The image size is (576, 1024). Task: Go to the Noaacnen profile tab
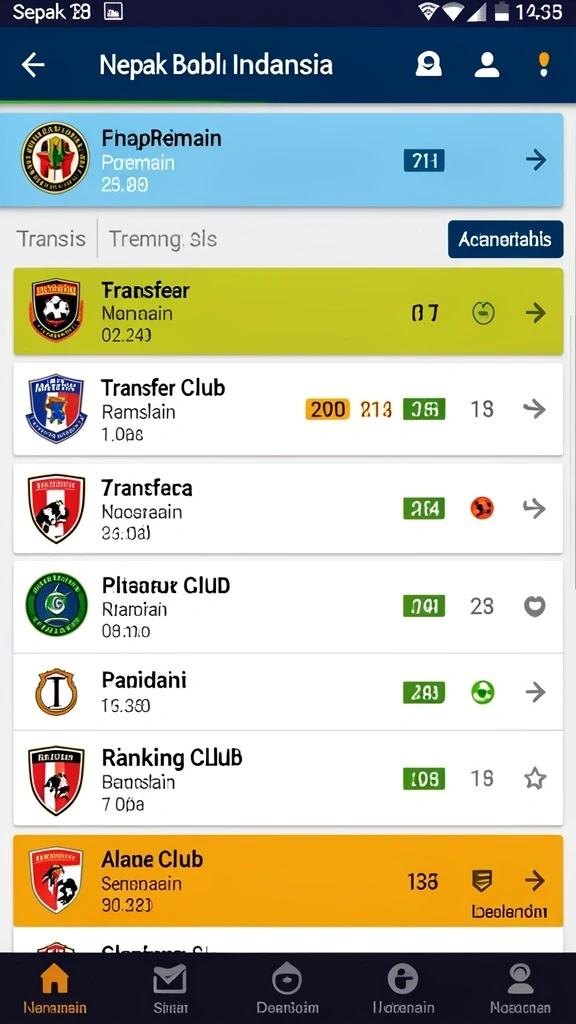520,989
